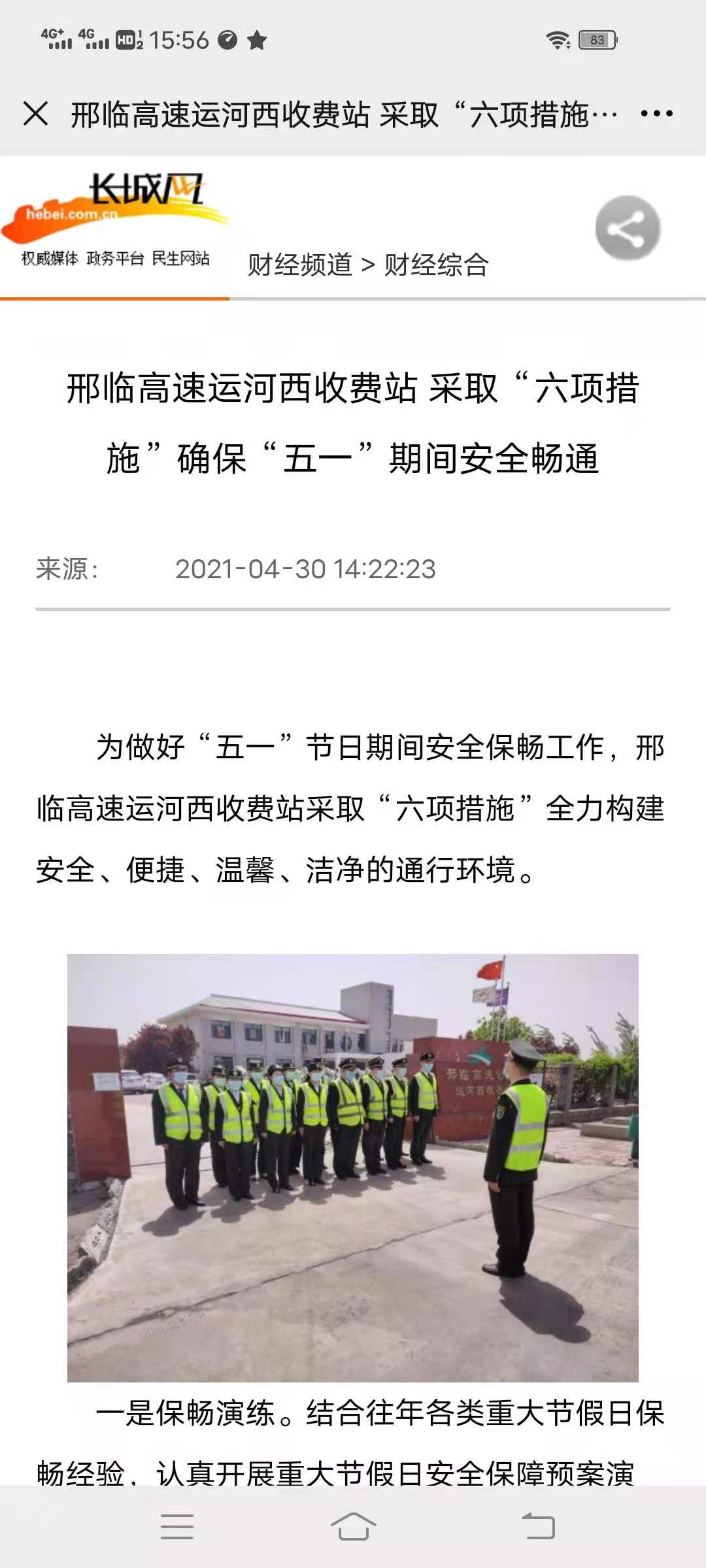Open the 财经频道 breadcrumb link
706x1568 pixels.
pos(299,265)
